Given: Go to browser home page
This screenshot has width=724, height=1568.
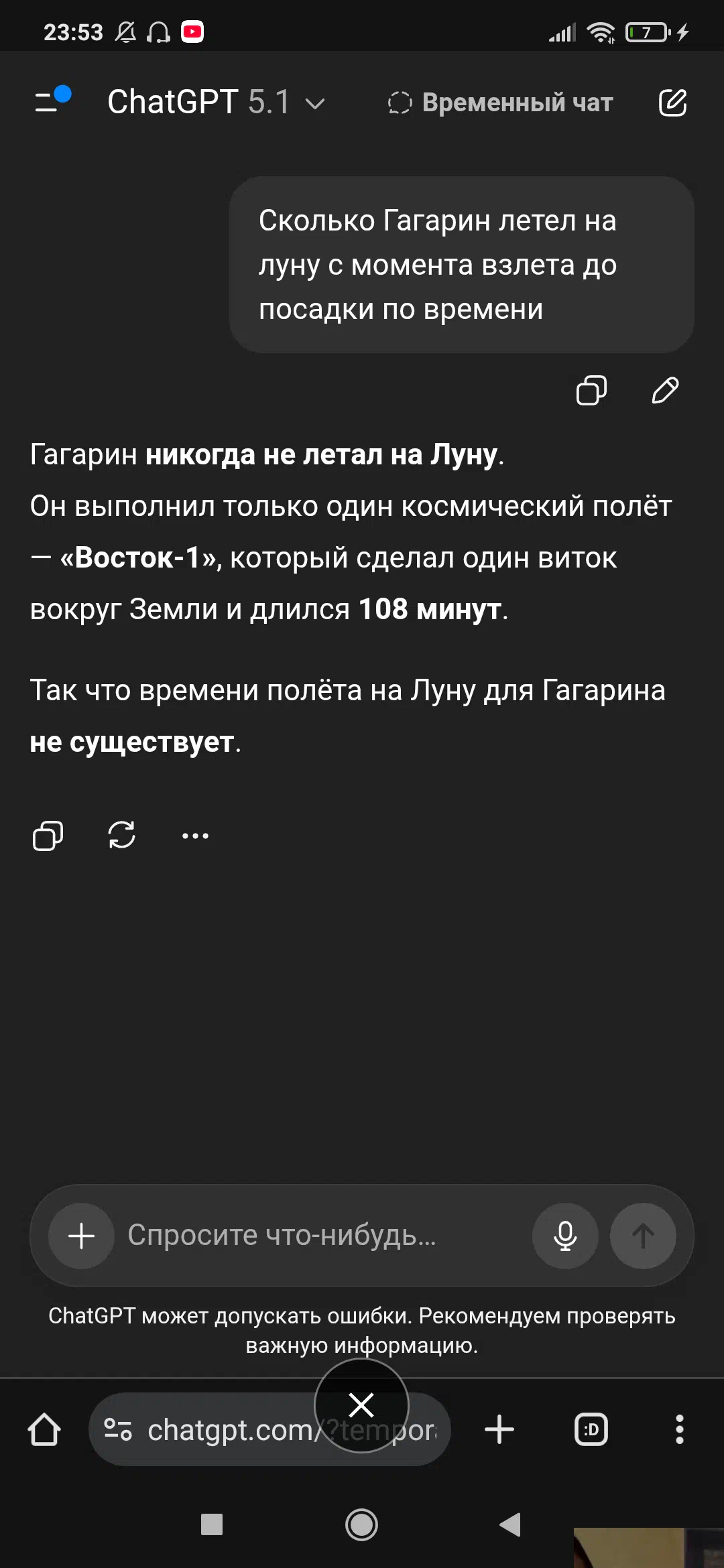Looking at the screenshot, I should coord(44,1430).
